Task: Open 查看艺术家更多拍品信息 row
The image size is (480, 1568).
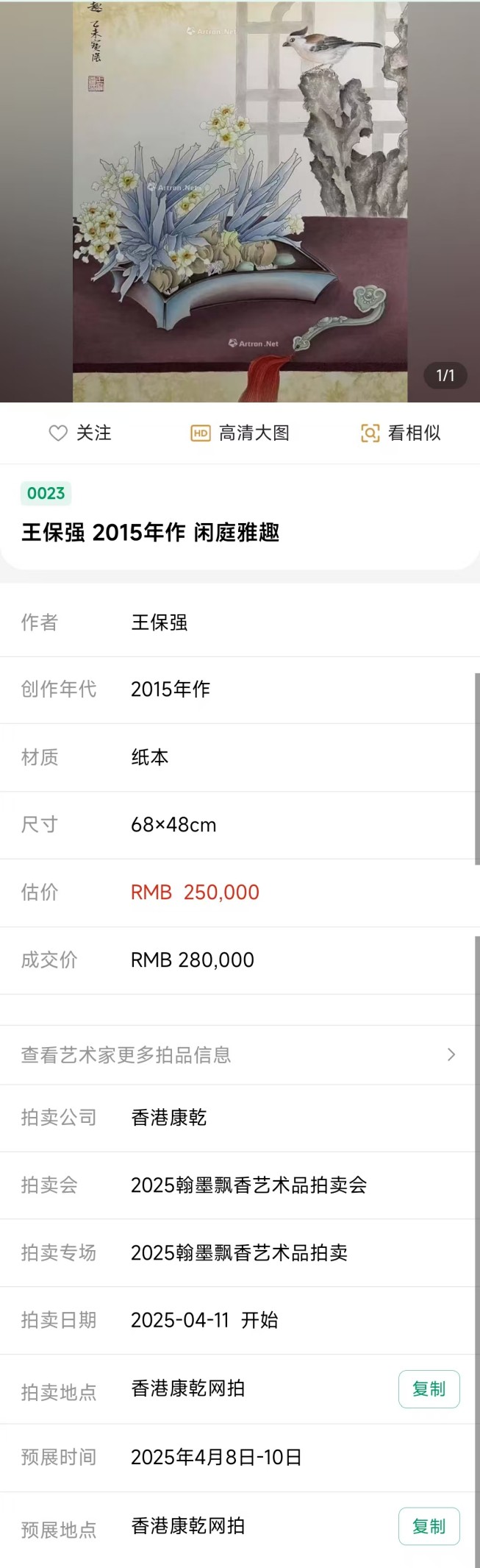Action: pos(240,1055)
